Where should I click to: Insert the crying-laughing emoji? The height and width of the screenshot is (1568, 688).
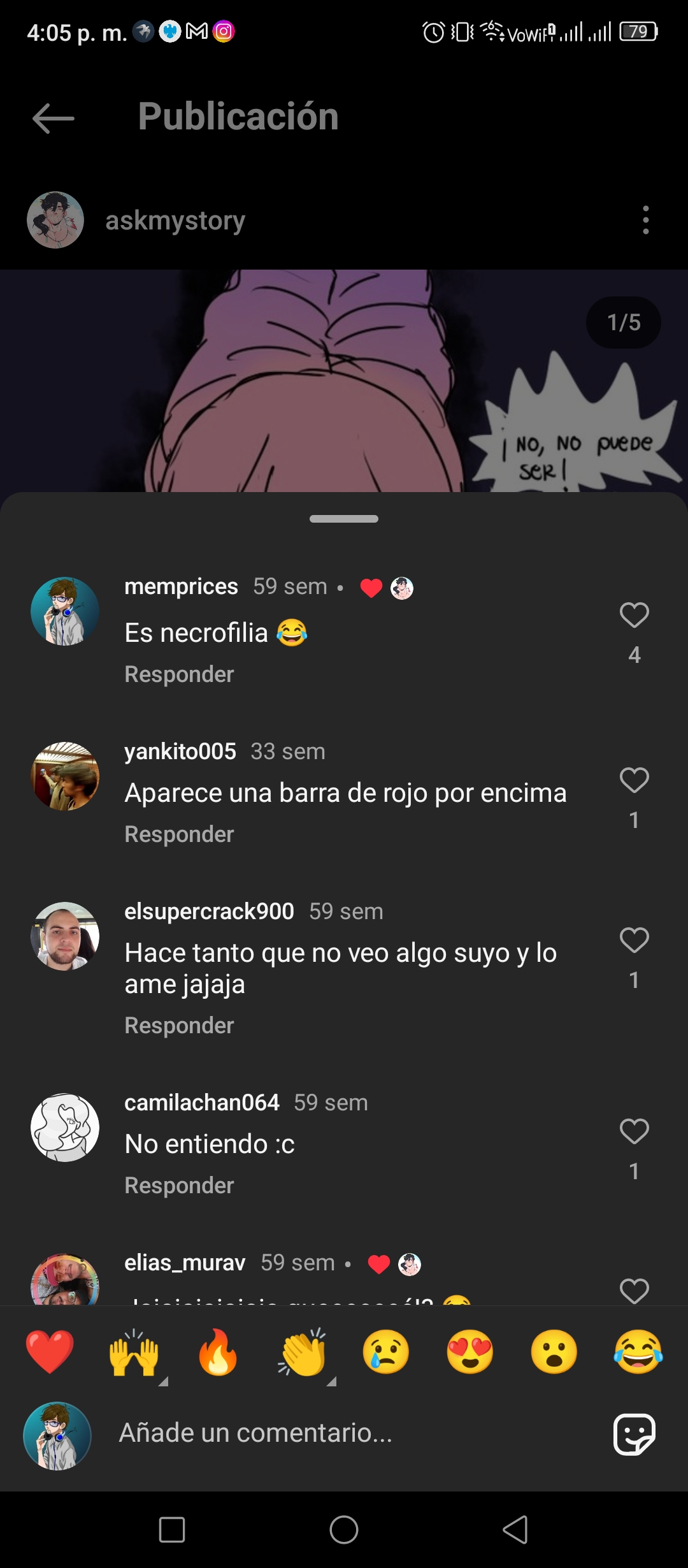[x=638, y=1353]
